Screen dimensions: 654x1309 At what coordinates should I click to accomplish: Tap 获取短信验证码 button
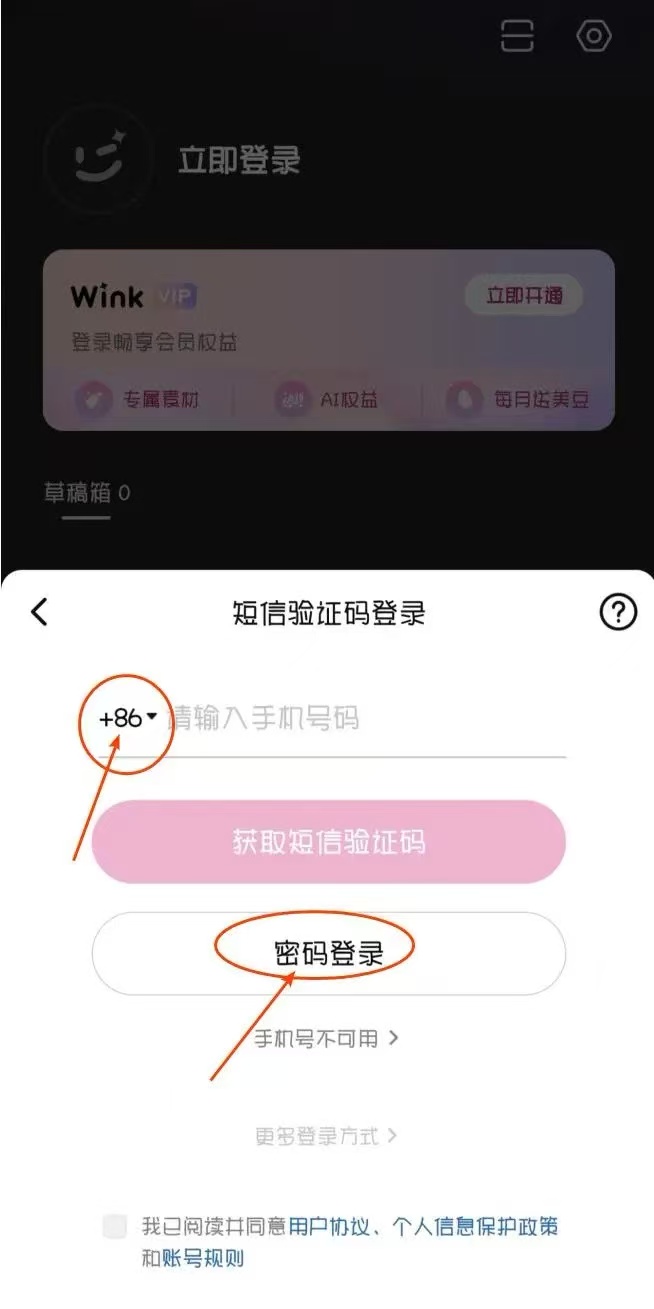[x=329, y=842]
